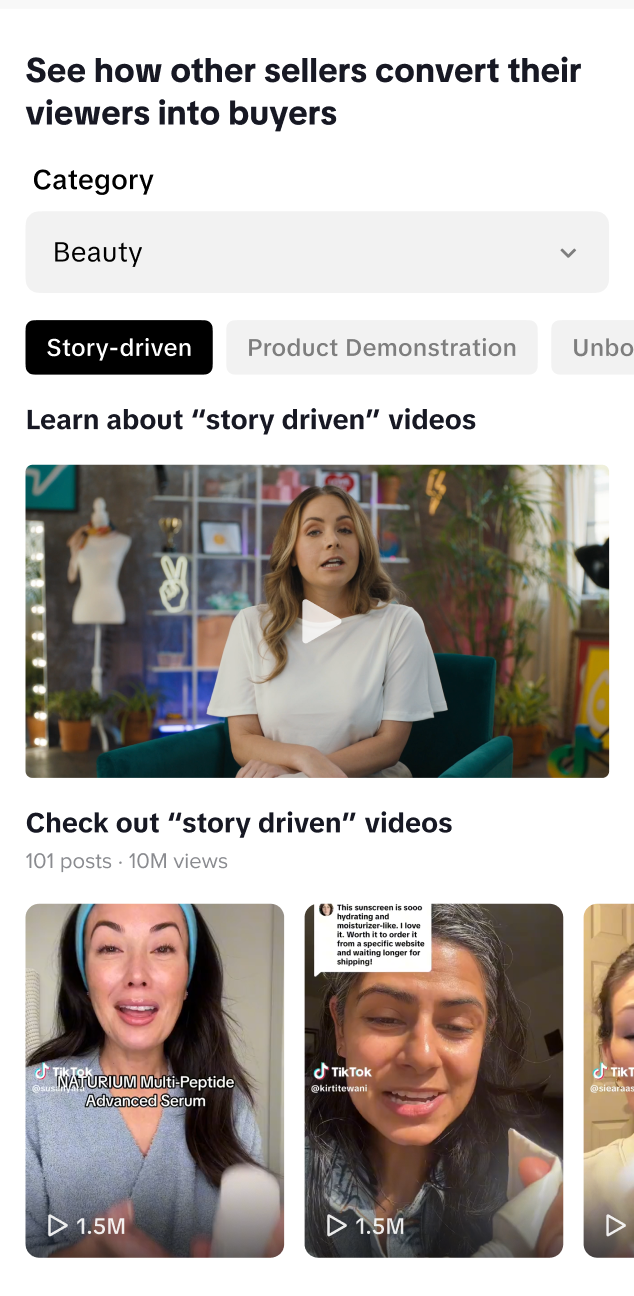
Task: Select the Story-driven chip
Action: coord(119,348)
